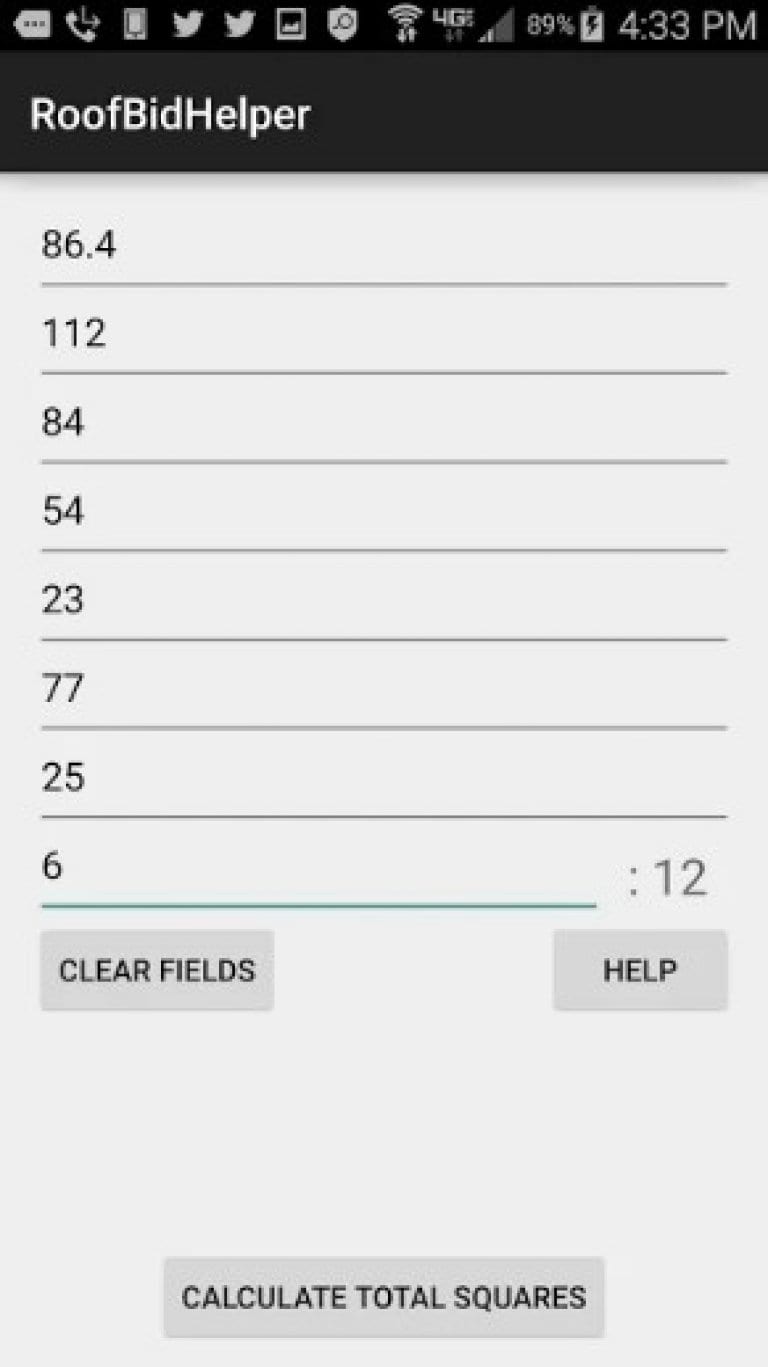Open HELP for RoofBidHelper
768x1367 pixels.
tap(639, 969)
